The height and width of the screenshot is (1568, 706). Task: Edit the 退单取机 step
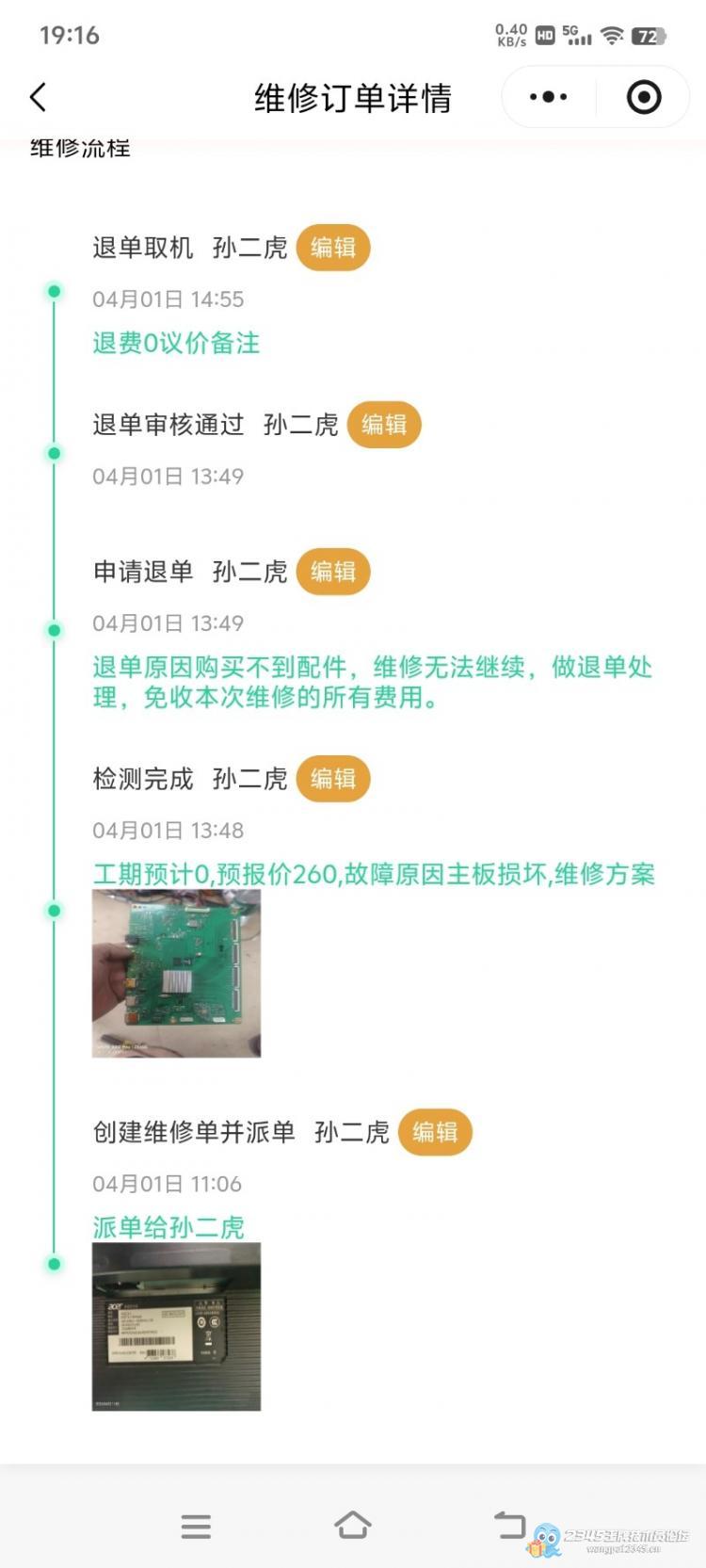(x=333, y=248)
